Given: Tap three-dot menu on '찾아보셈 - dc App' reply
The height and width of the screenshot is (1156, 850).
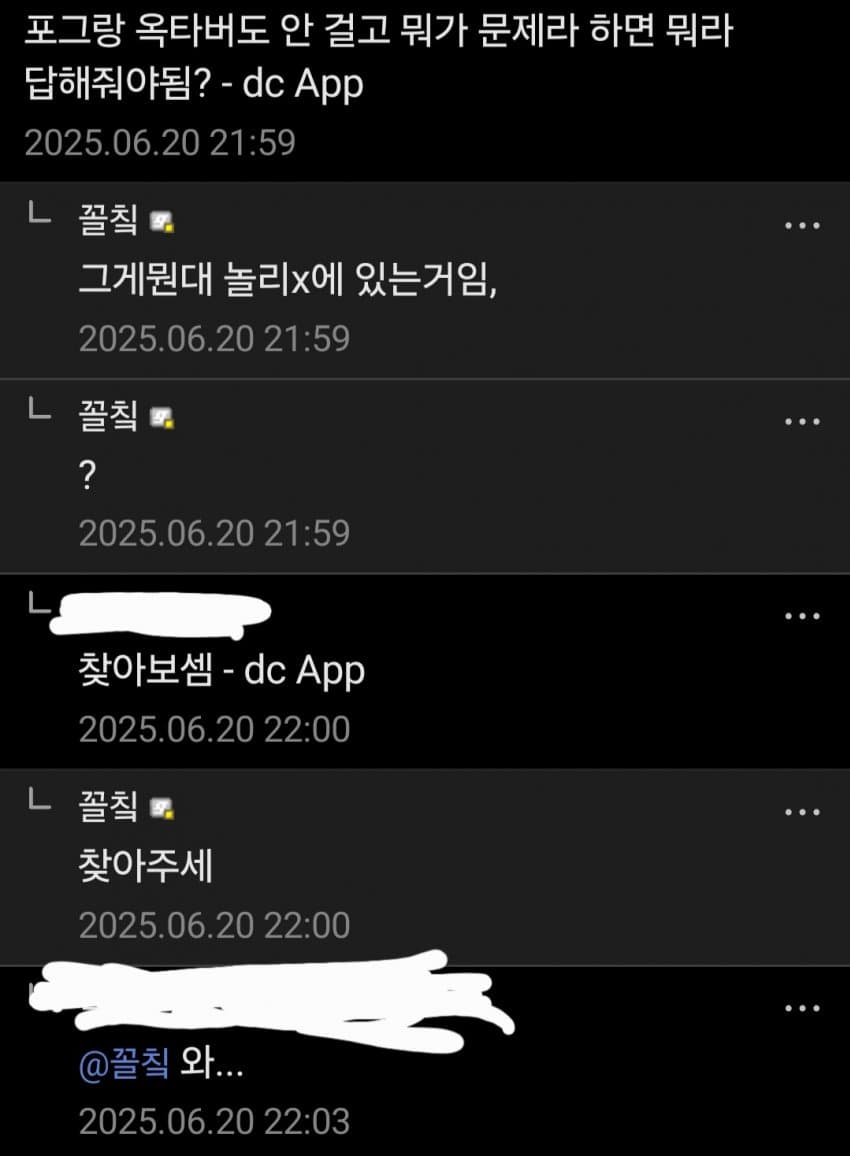Looking at the screenshot, I should click(x=802, y=615).
